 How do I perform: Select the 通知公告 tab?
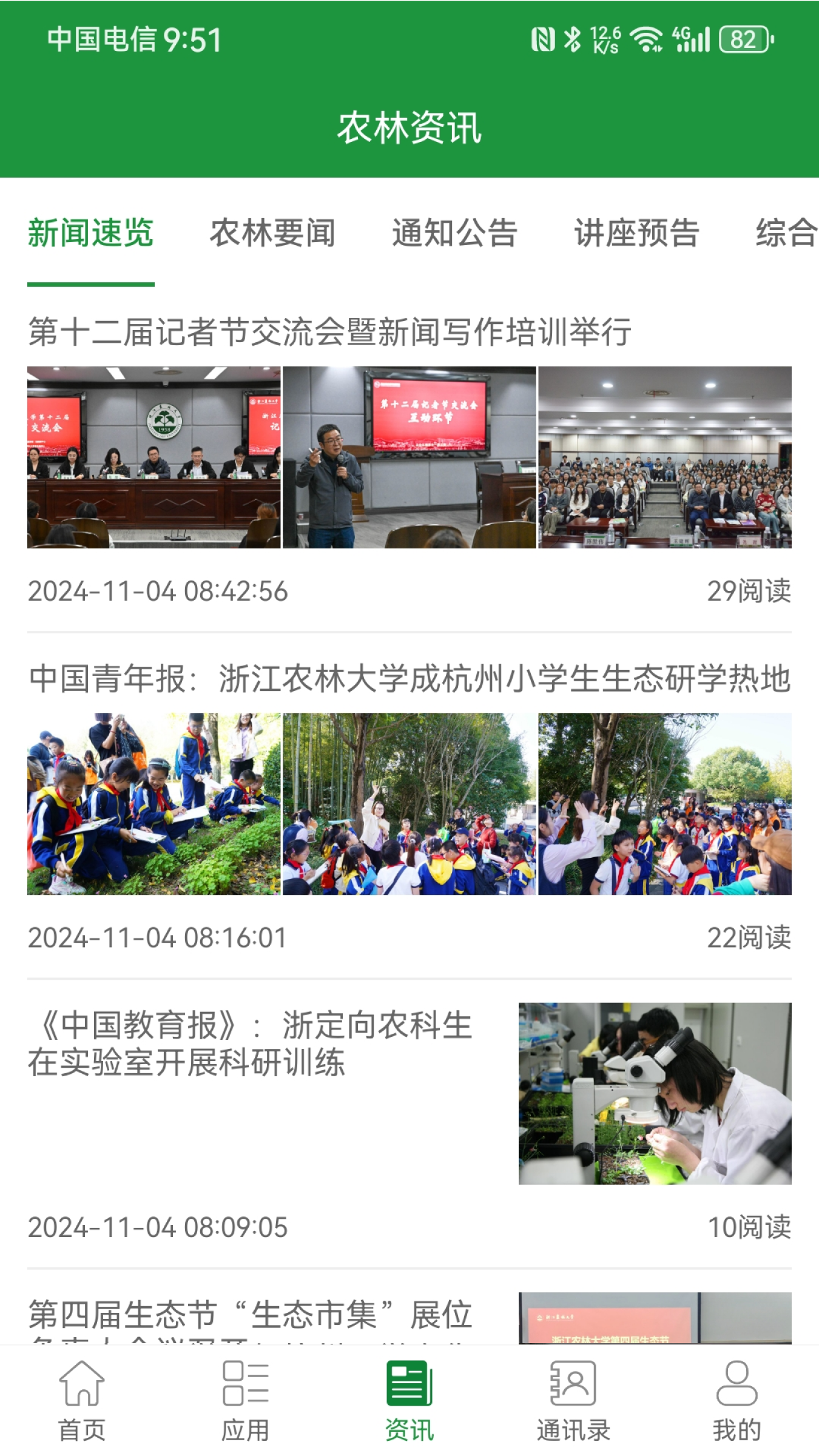[454, 233]
